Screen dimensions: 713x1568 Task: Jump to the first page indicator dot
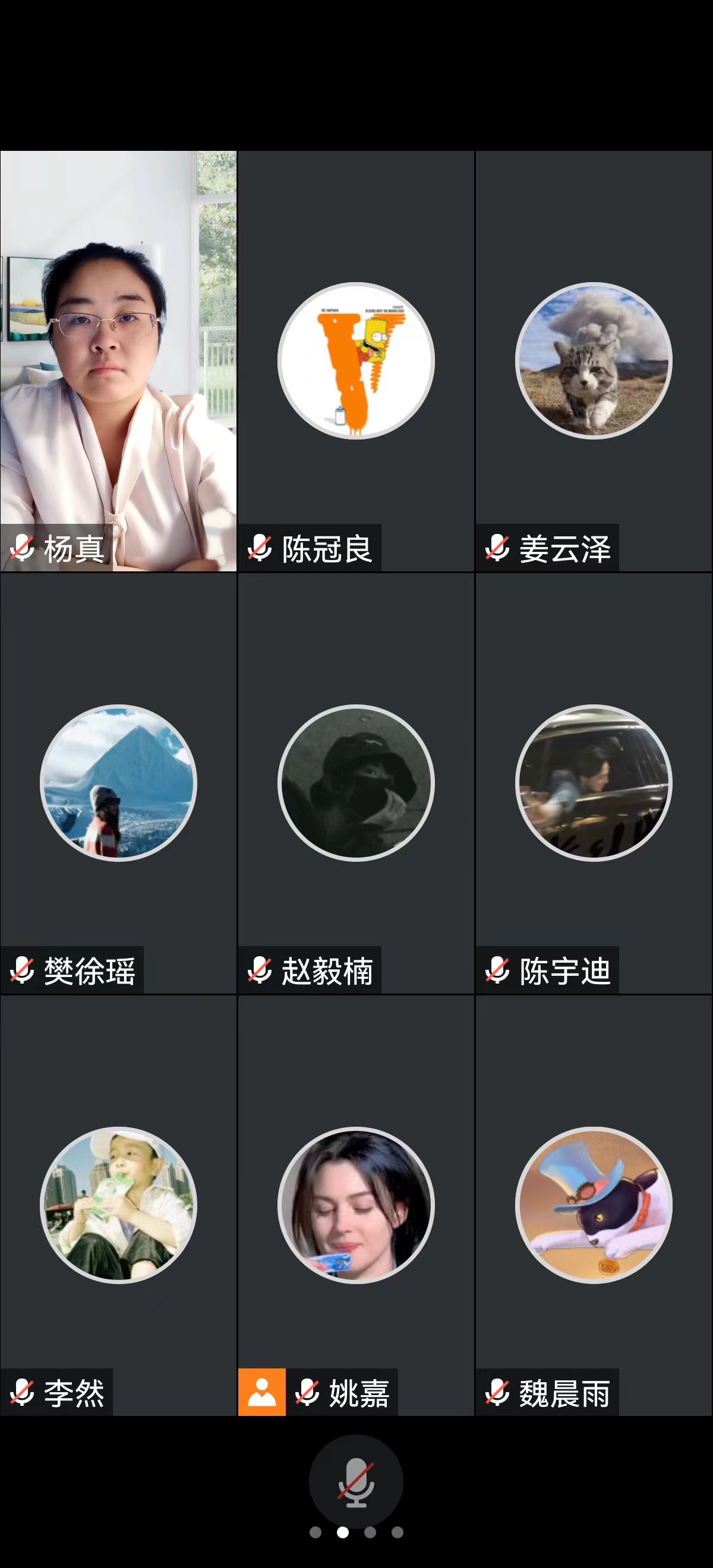click(316, 1533)
